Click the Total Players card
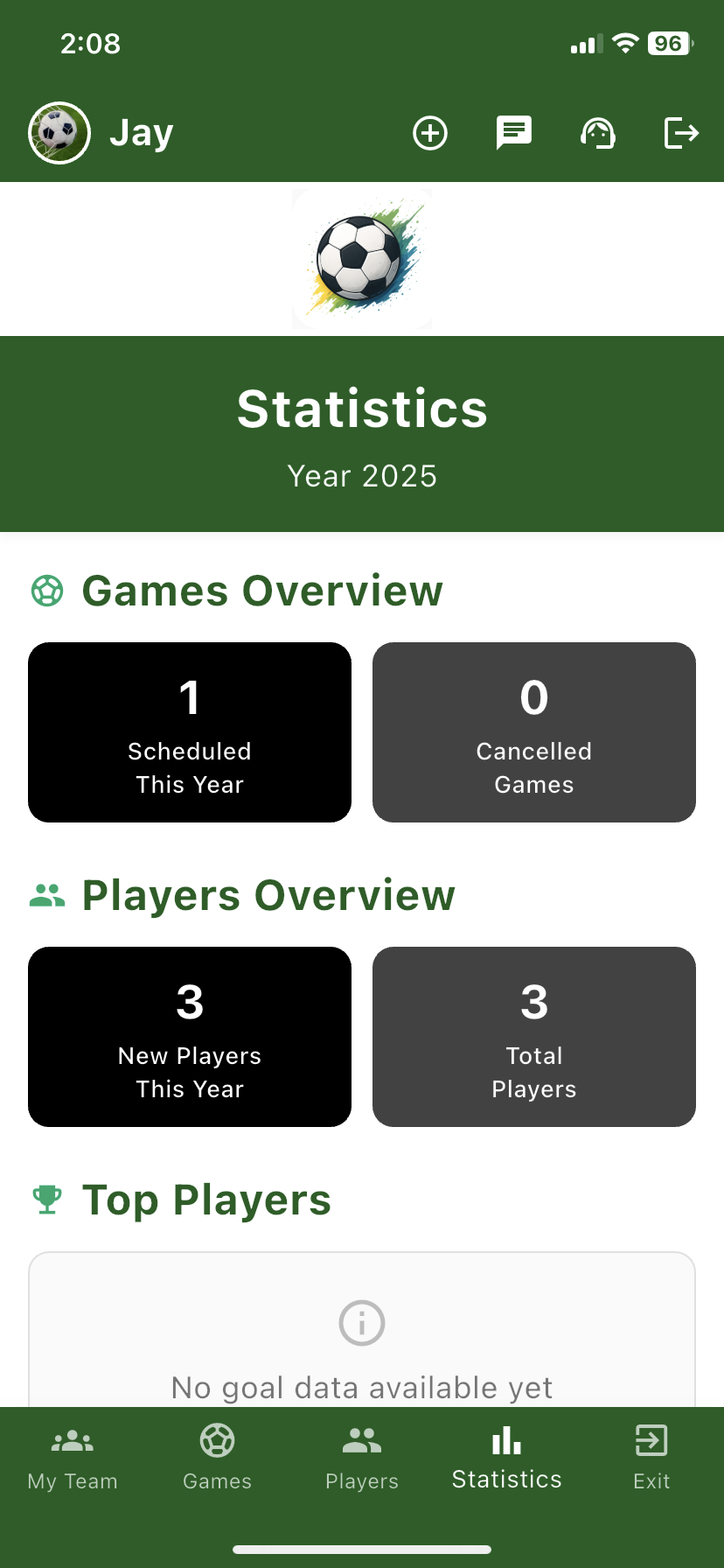The image size is (724, 1568). (533, 1037)
